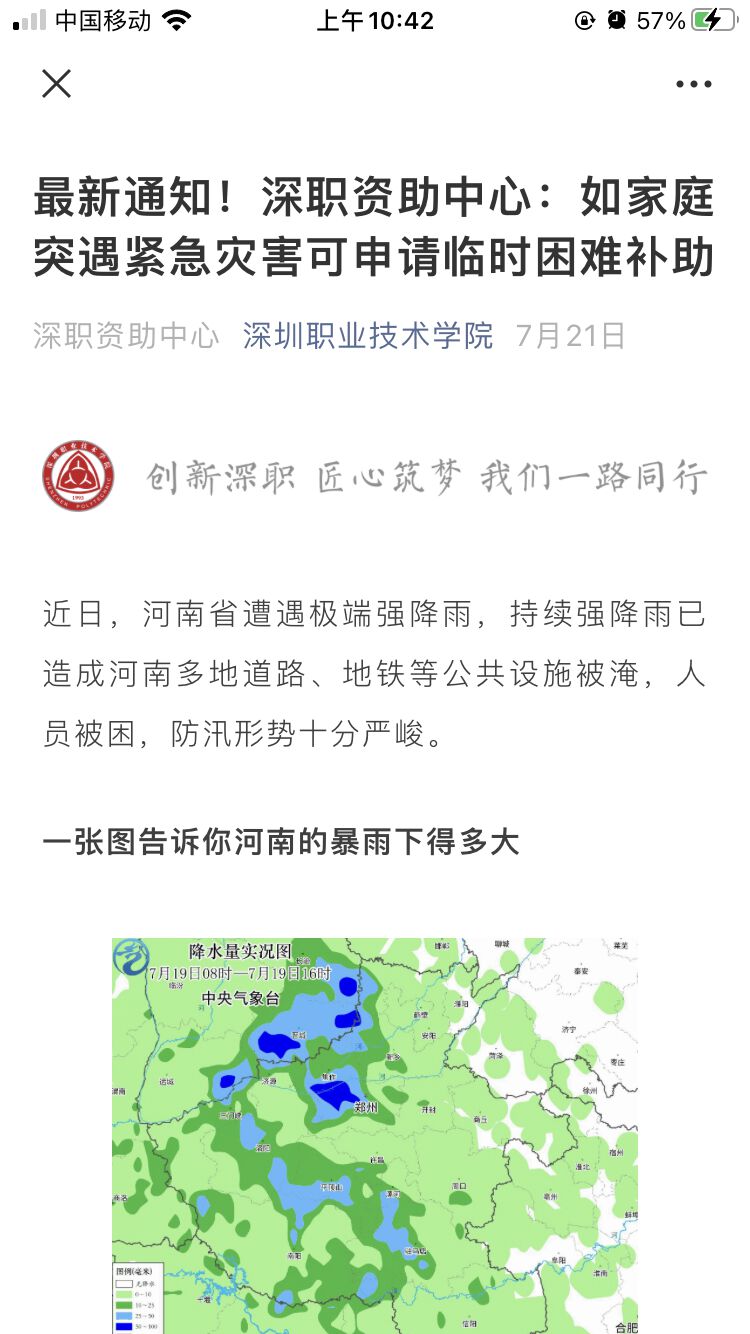750x1334 pixels.
Task: Open the three-dot more options menu
Action: [693, 84]
